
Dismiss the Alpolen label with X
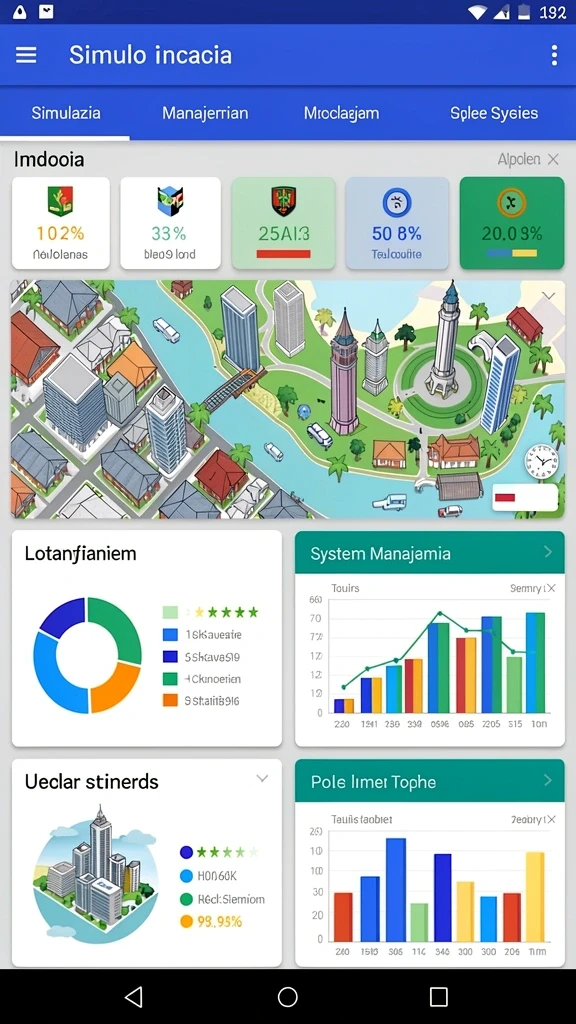(x=553, y=159)
